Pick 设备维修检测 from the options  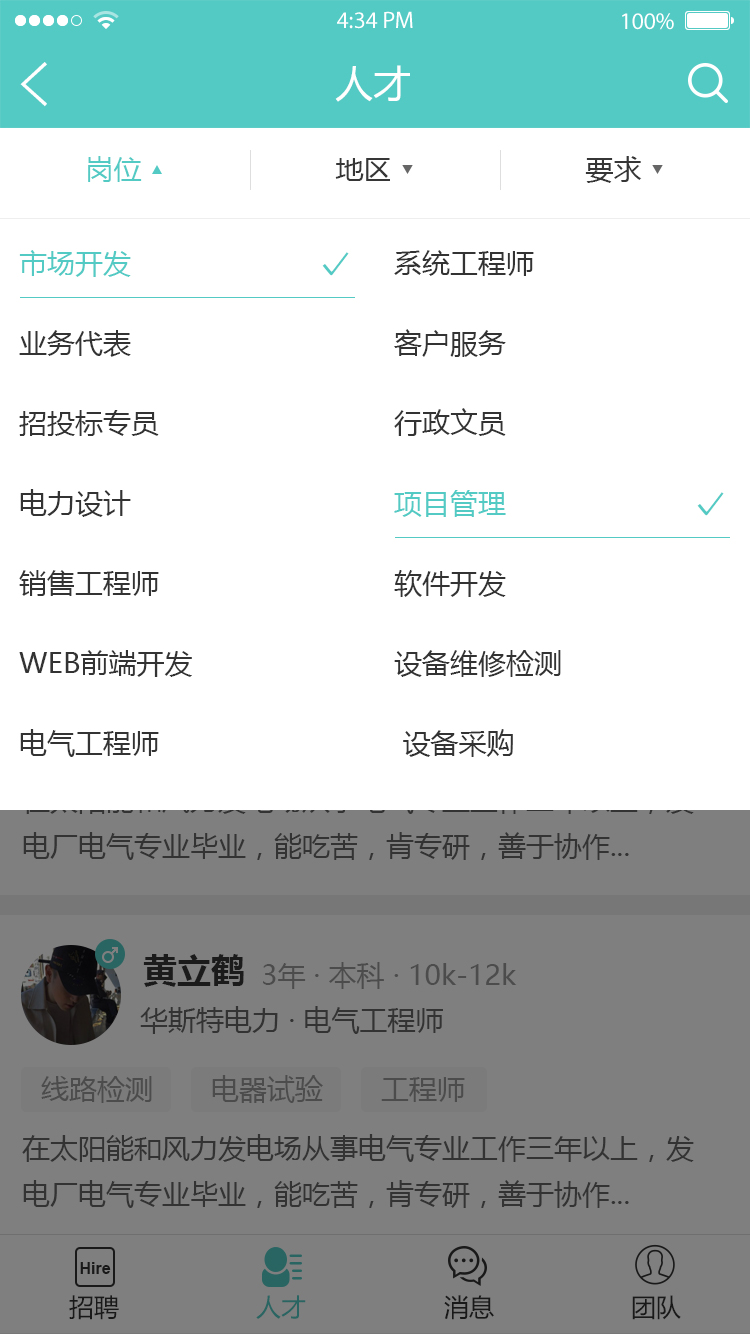pyautogui.click(x=478, y=664)
